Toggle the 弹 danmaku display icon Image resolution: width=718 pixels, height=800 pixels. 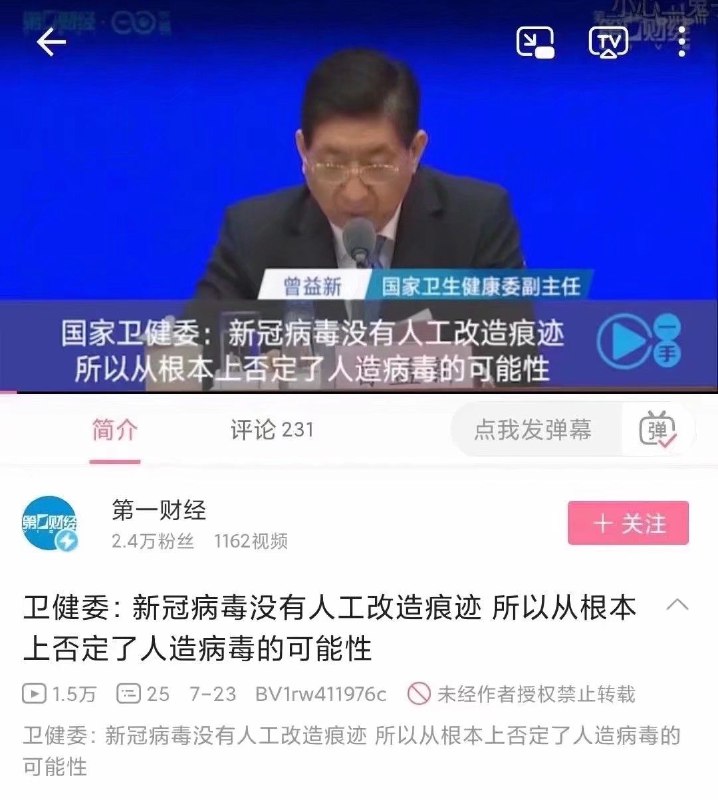tap(657, 430)
